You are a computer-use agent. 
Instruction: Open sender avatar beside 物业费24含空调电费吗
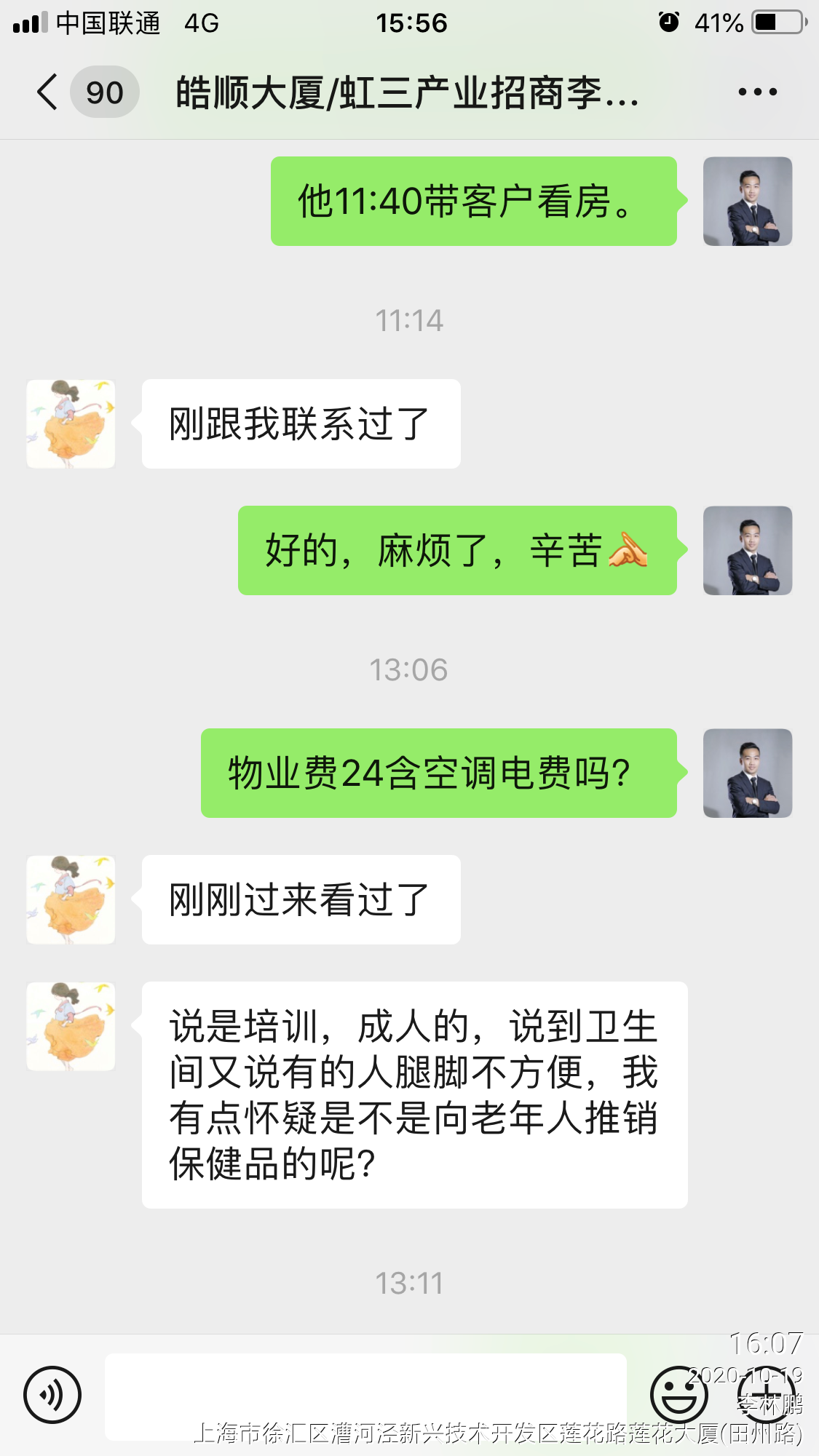pyautogui.click(x=747, y=773)
